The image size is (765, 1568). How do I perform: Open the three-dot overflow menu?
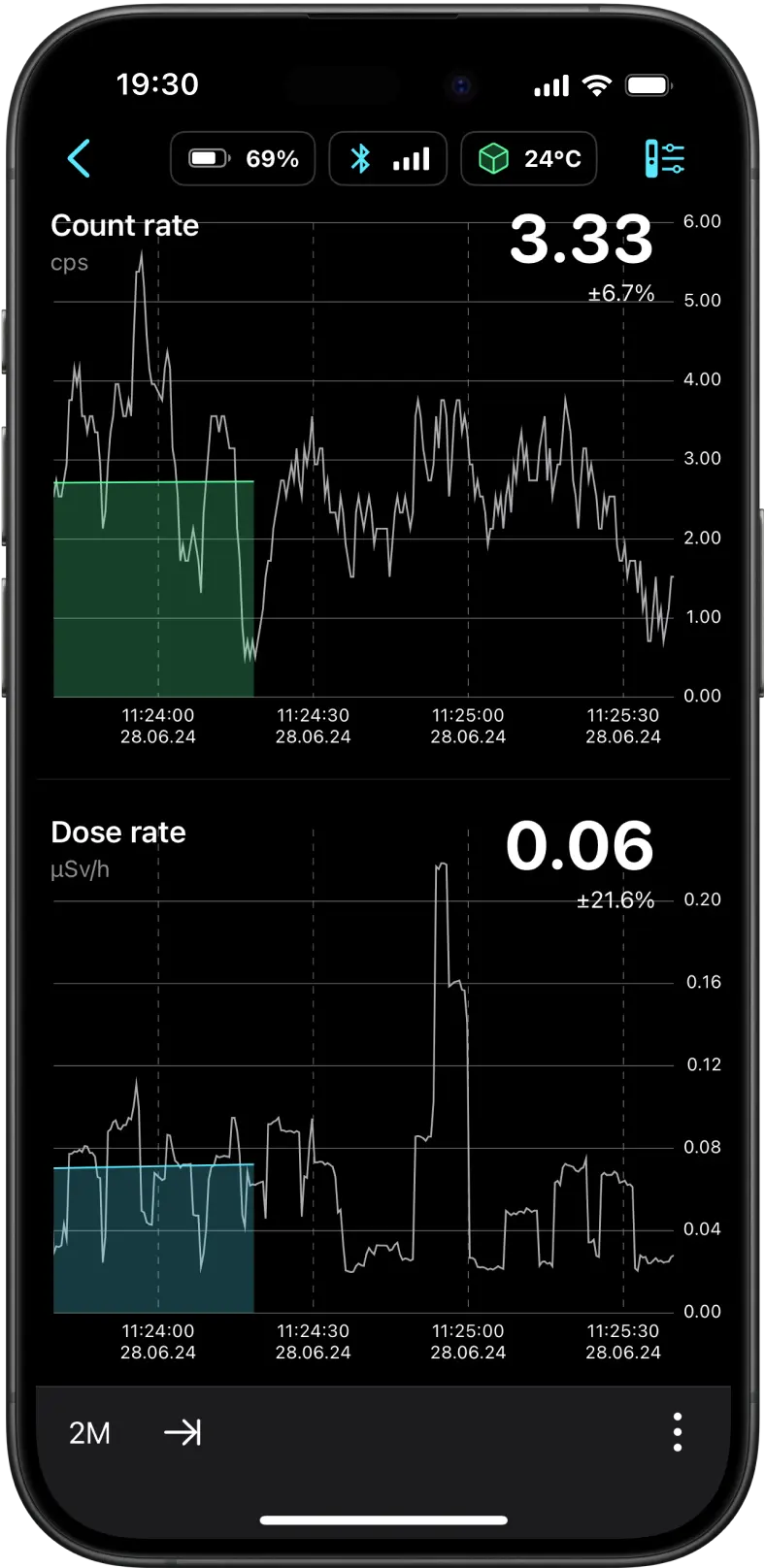pos(678,1433)
